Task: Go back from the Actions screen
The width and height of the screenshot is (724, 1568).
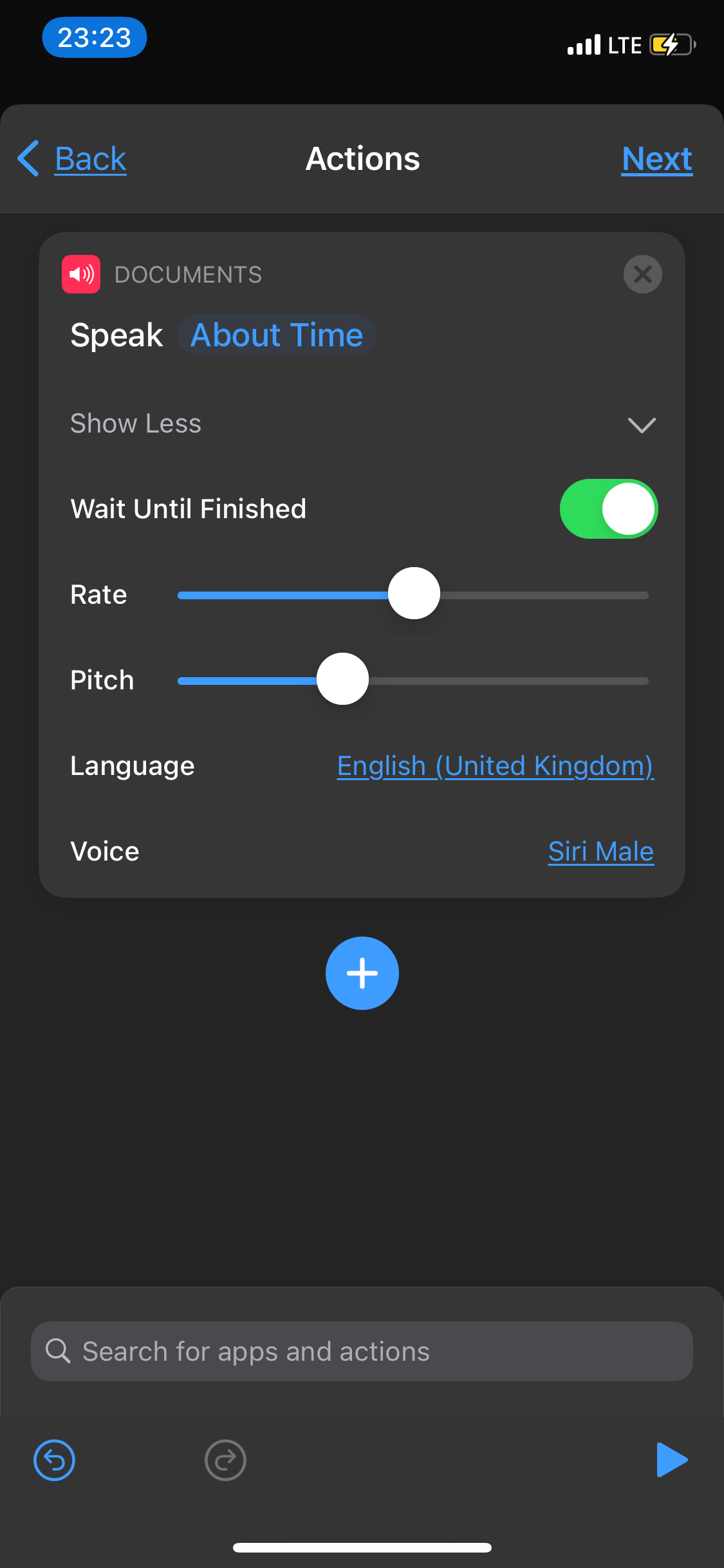Action: point(72,158)
